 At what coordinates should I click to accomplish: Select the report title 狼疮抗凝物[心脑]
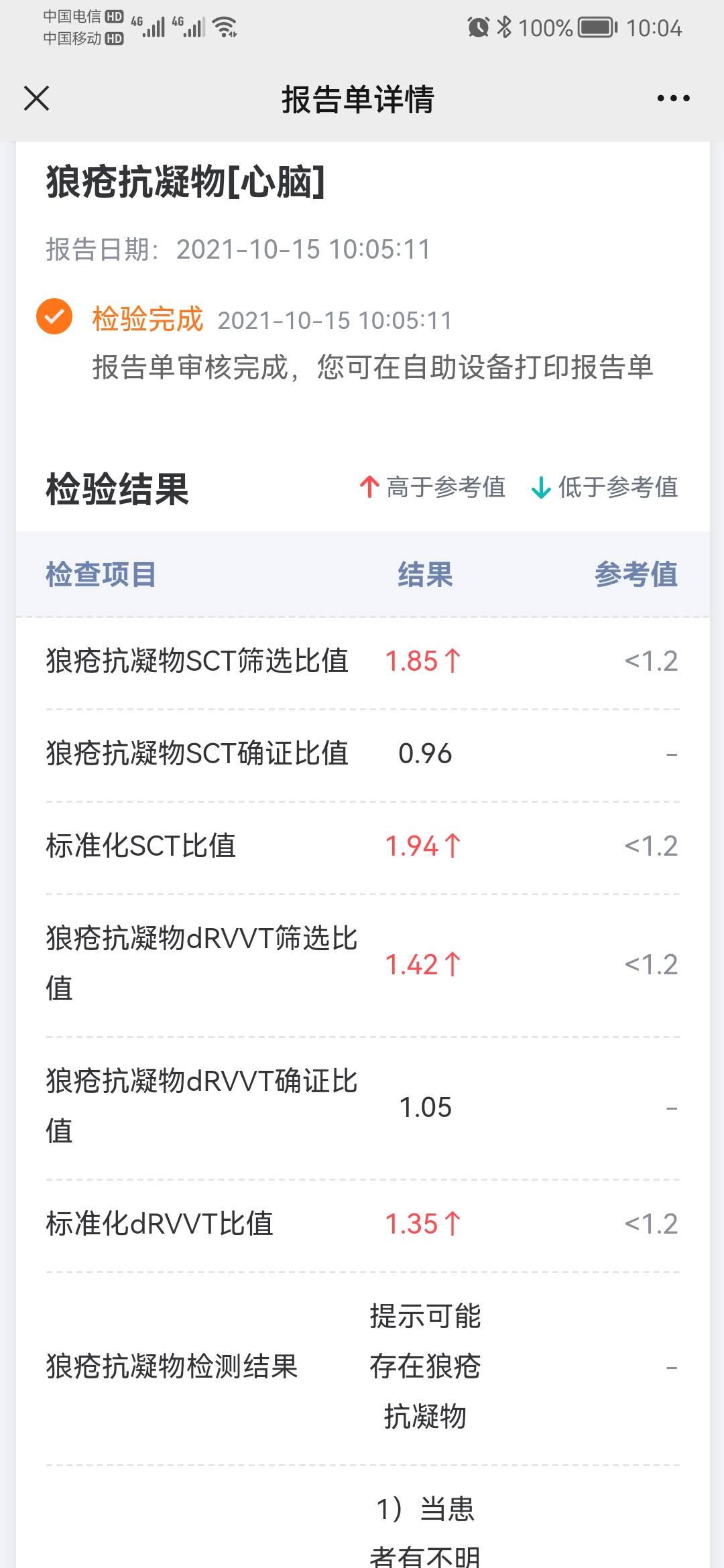click(186, 183)
